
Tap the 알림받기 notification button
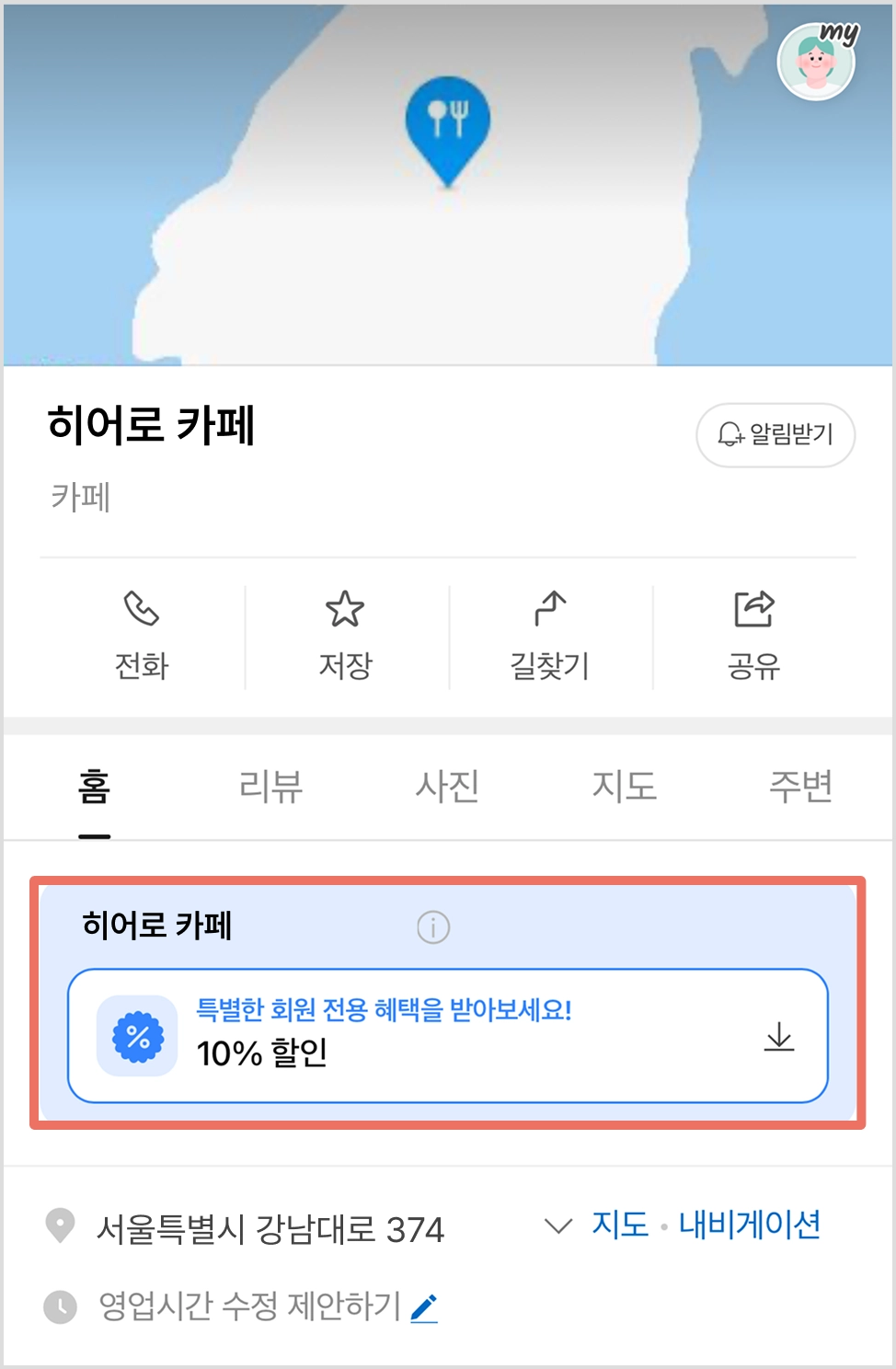click(775, 434)
